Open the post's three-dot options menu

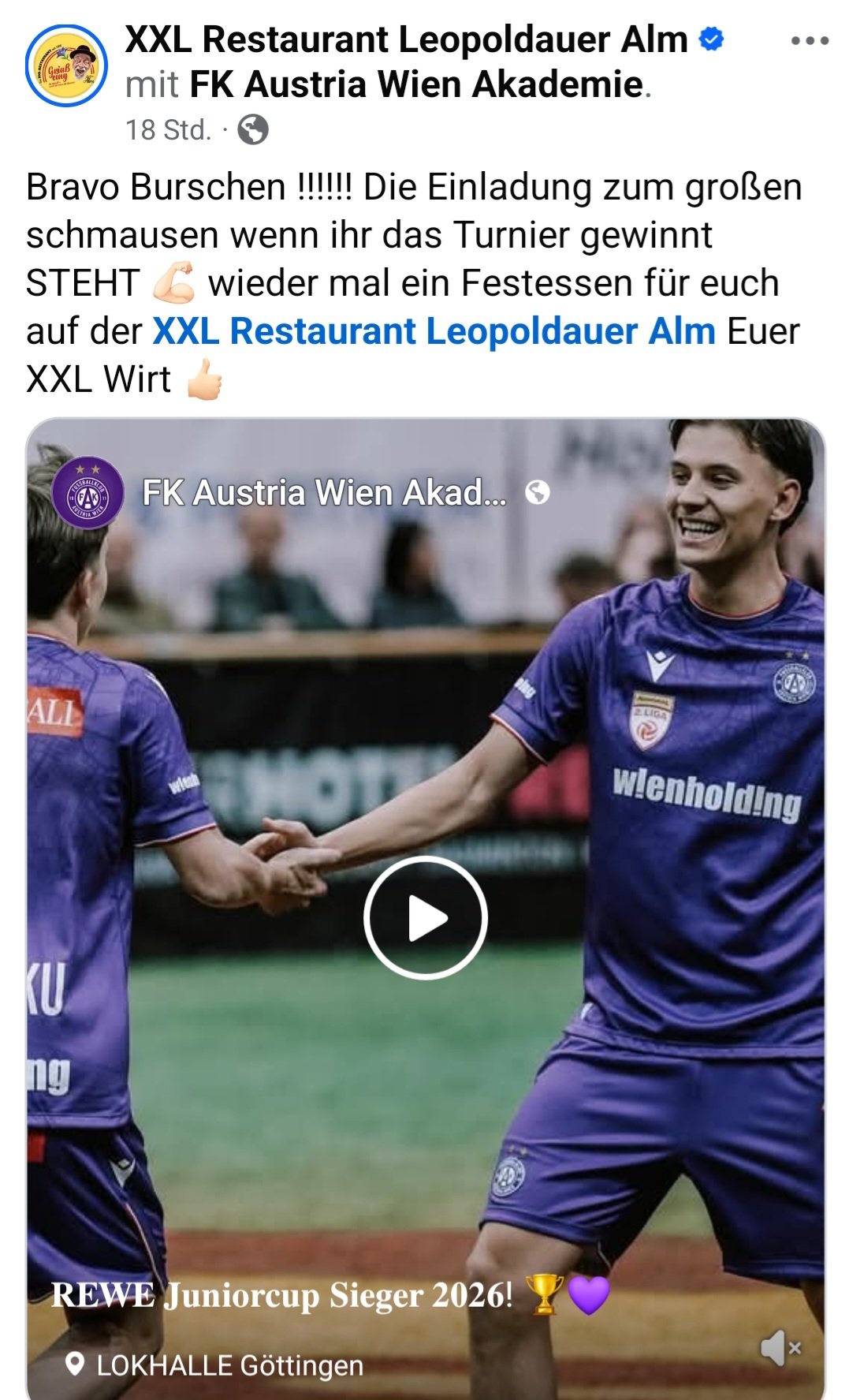tap(810, 41)
